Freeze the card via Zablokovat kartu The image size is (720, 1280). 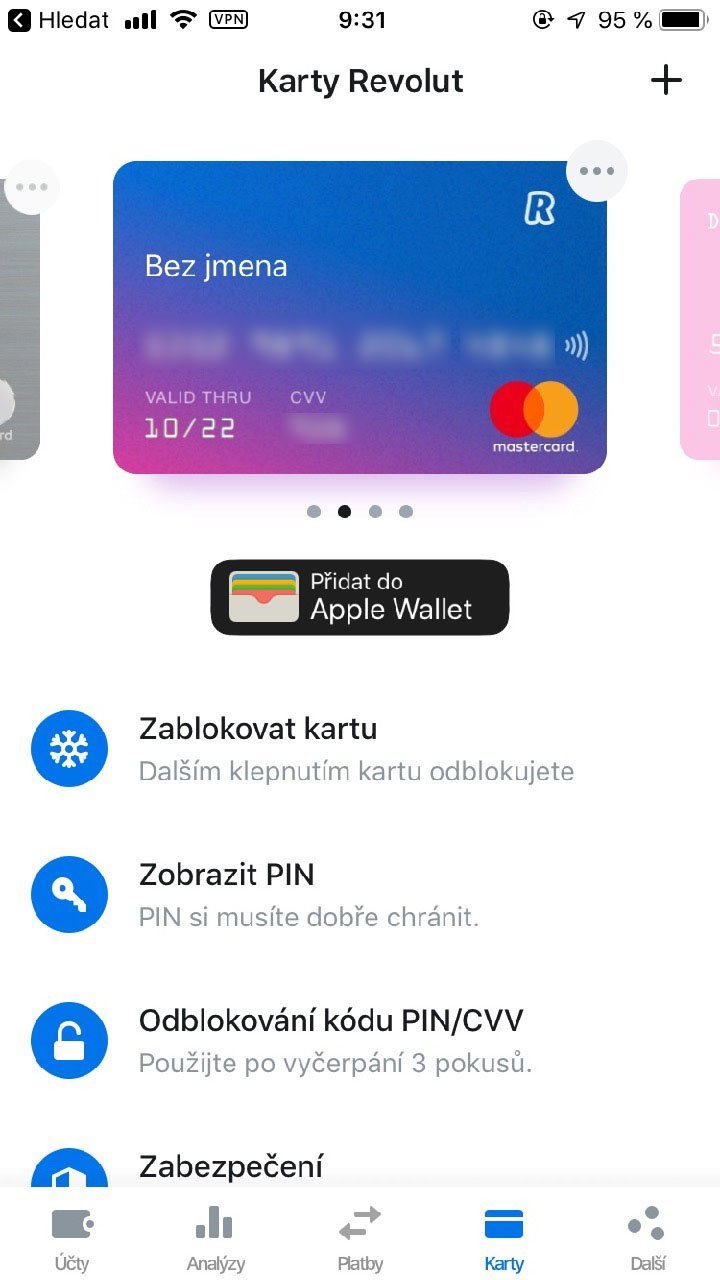(x=257, y=728)
